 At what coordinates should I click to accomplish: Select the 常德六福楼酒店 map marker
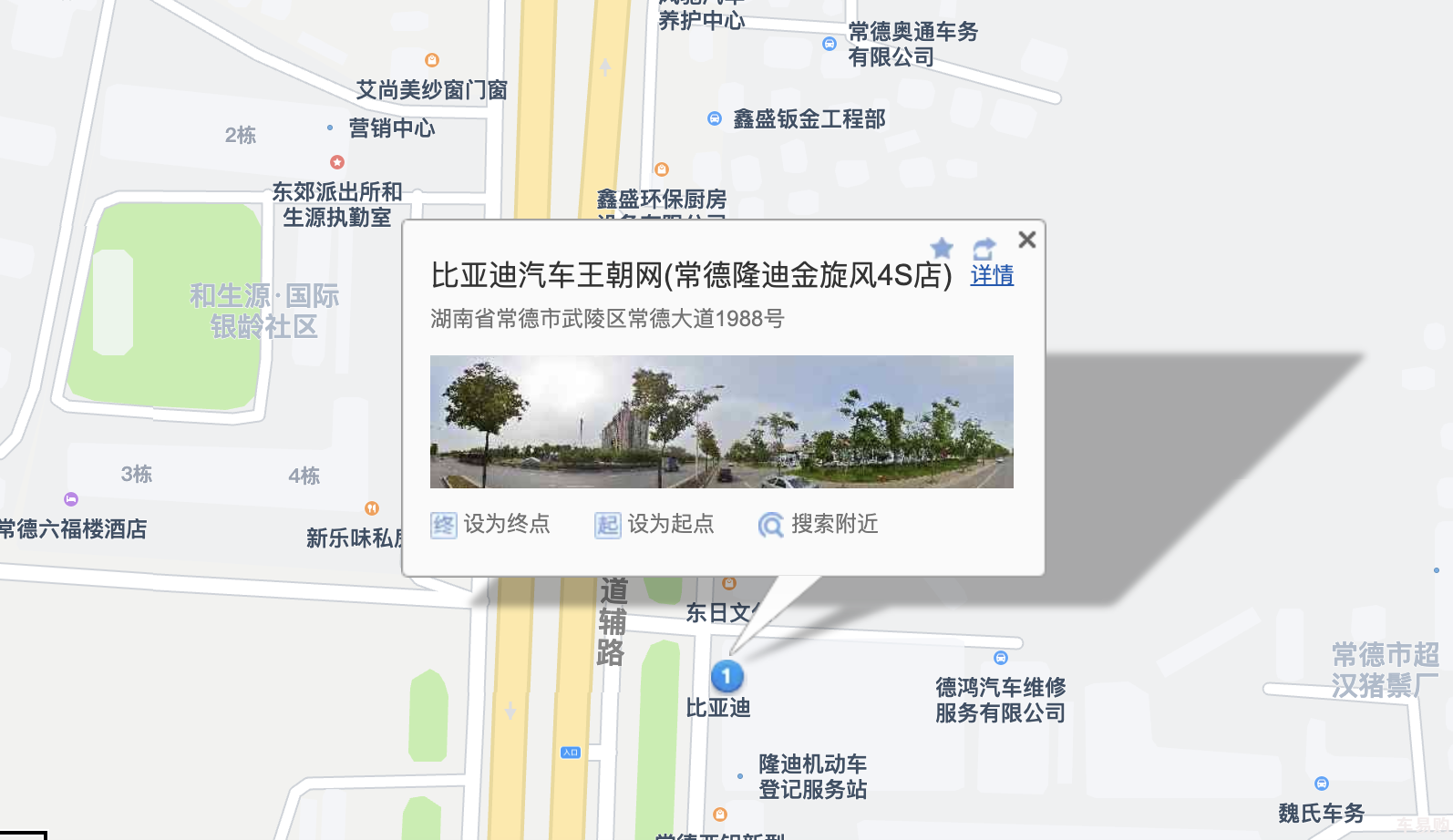(71, 499)
